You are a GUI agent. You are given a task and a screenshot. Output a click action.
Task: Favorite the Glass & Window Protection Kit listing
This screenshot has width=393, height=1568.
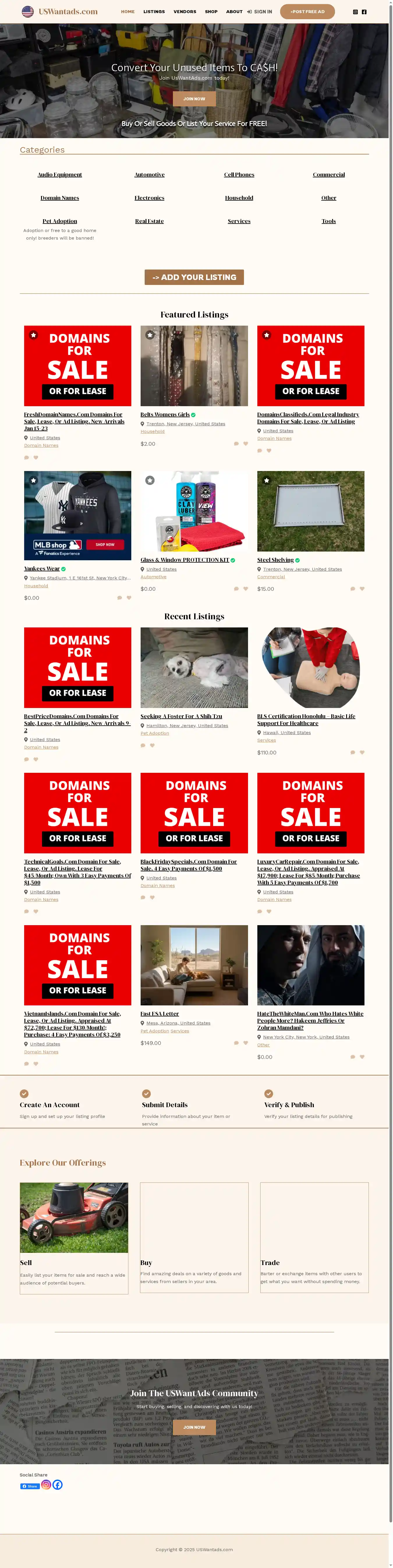coord(245,588)
